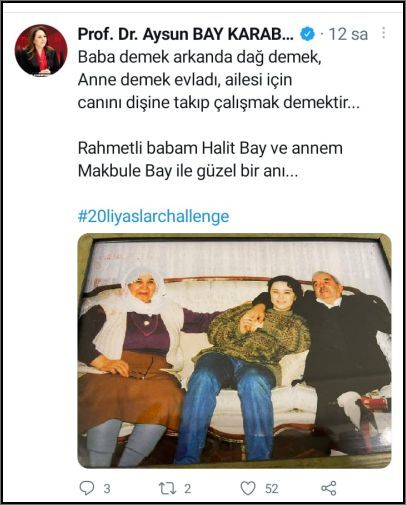Share this tweet
Screen dimensions: 406x505
coord(329,488)
